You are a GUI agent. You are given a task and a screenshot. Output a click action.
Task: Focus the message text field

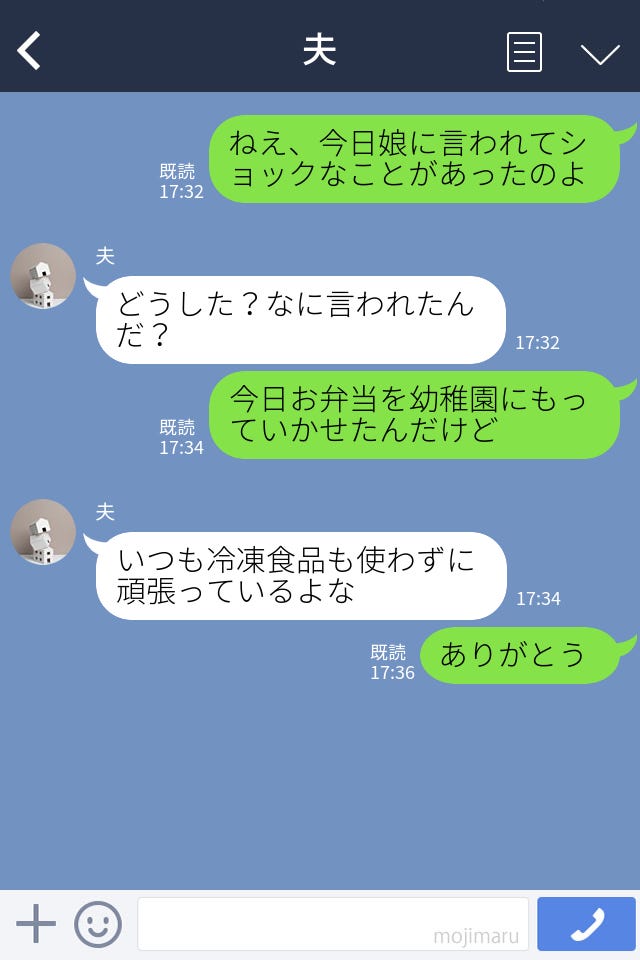(x=332, y=924)
